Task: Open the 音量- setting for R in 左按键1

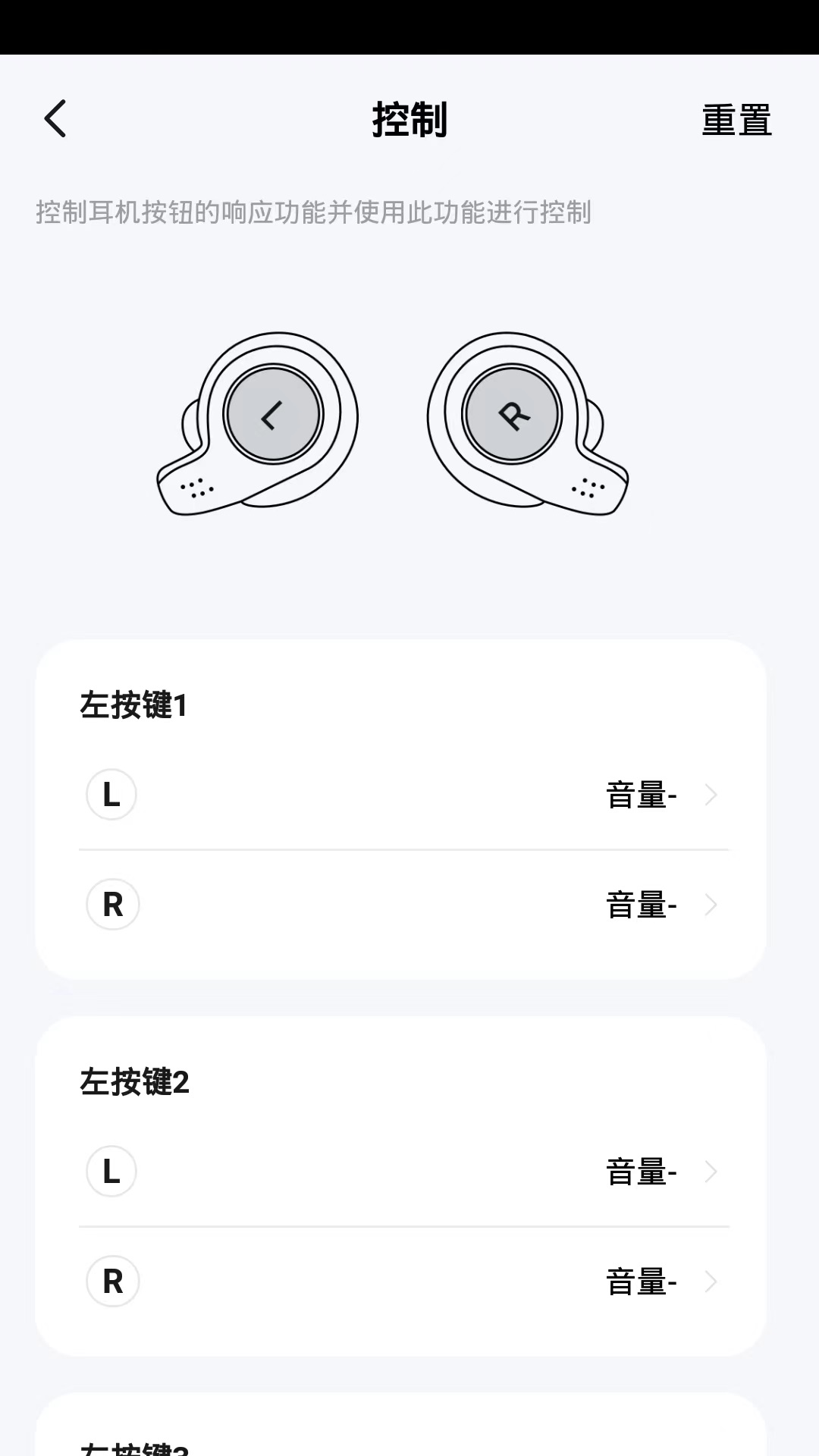Action: click(x=641, y=905)
